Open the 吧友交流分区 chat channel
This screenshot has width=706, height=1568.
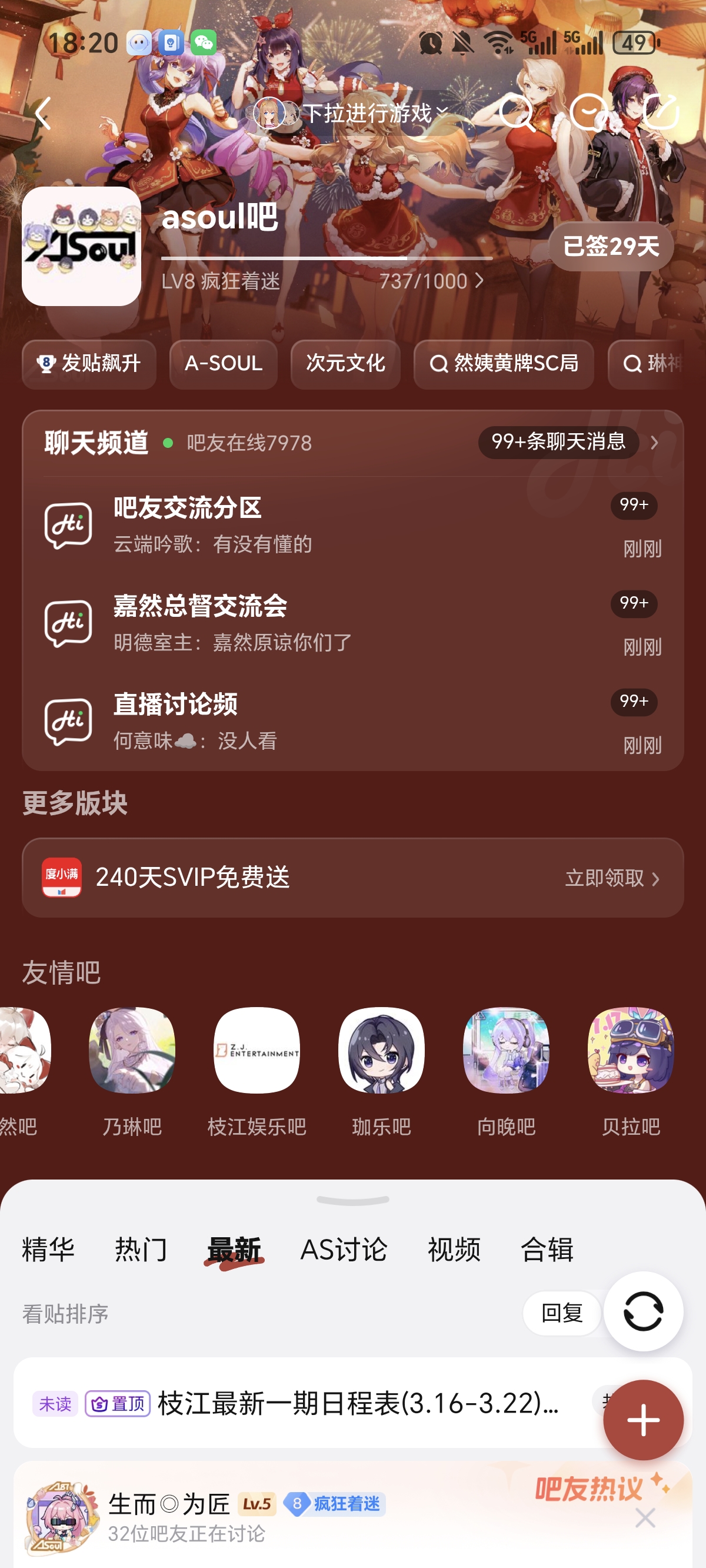pos(353,525)
